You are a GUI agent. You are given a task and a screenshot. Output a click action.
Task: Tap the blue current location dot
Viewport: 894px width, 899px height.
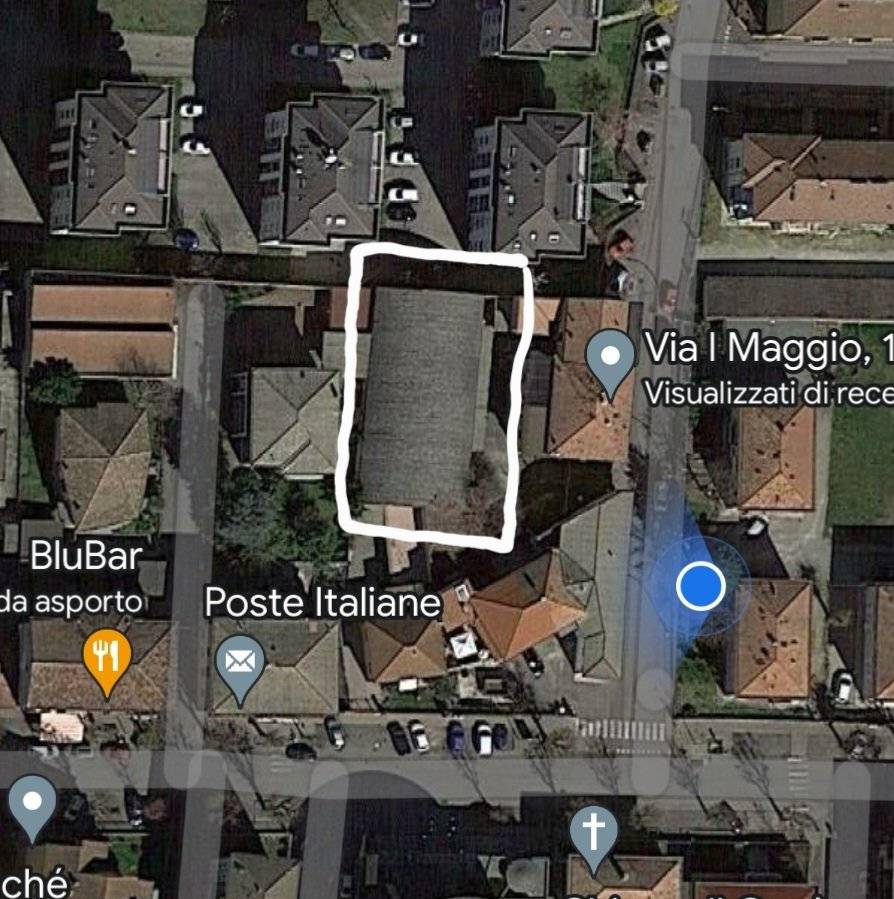coord(700,586)
